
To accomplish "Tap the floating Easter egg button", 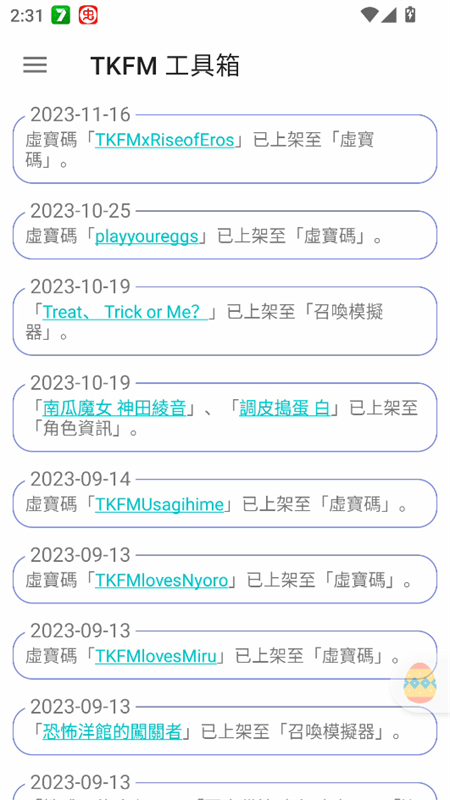I will pyautogui.click(x=419, y=683).
